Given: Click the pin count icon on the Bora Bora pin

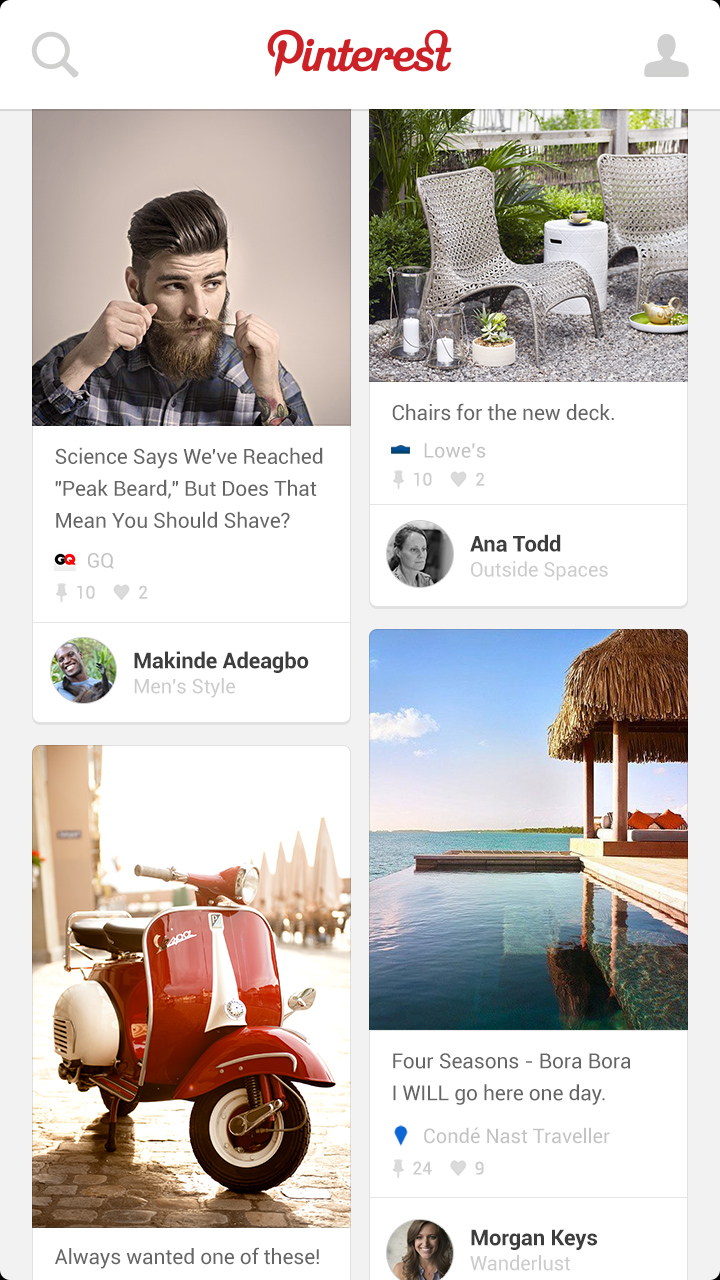Looking at the screenshot, I should click(398, 1167).
